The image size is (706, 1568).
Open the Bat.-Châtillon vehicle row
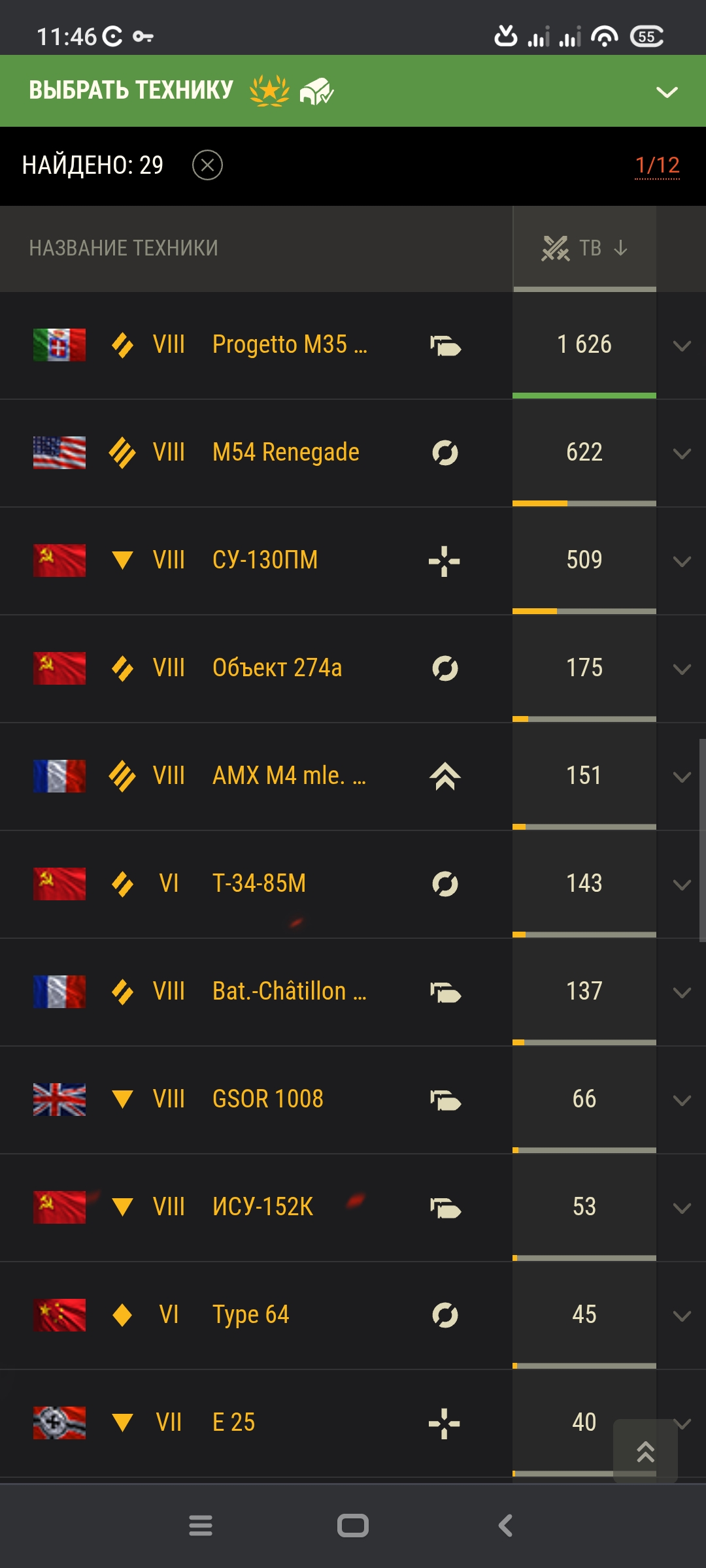click(353, 992)
